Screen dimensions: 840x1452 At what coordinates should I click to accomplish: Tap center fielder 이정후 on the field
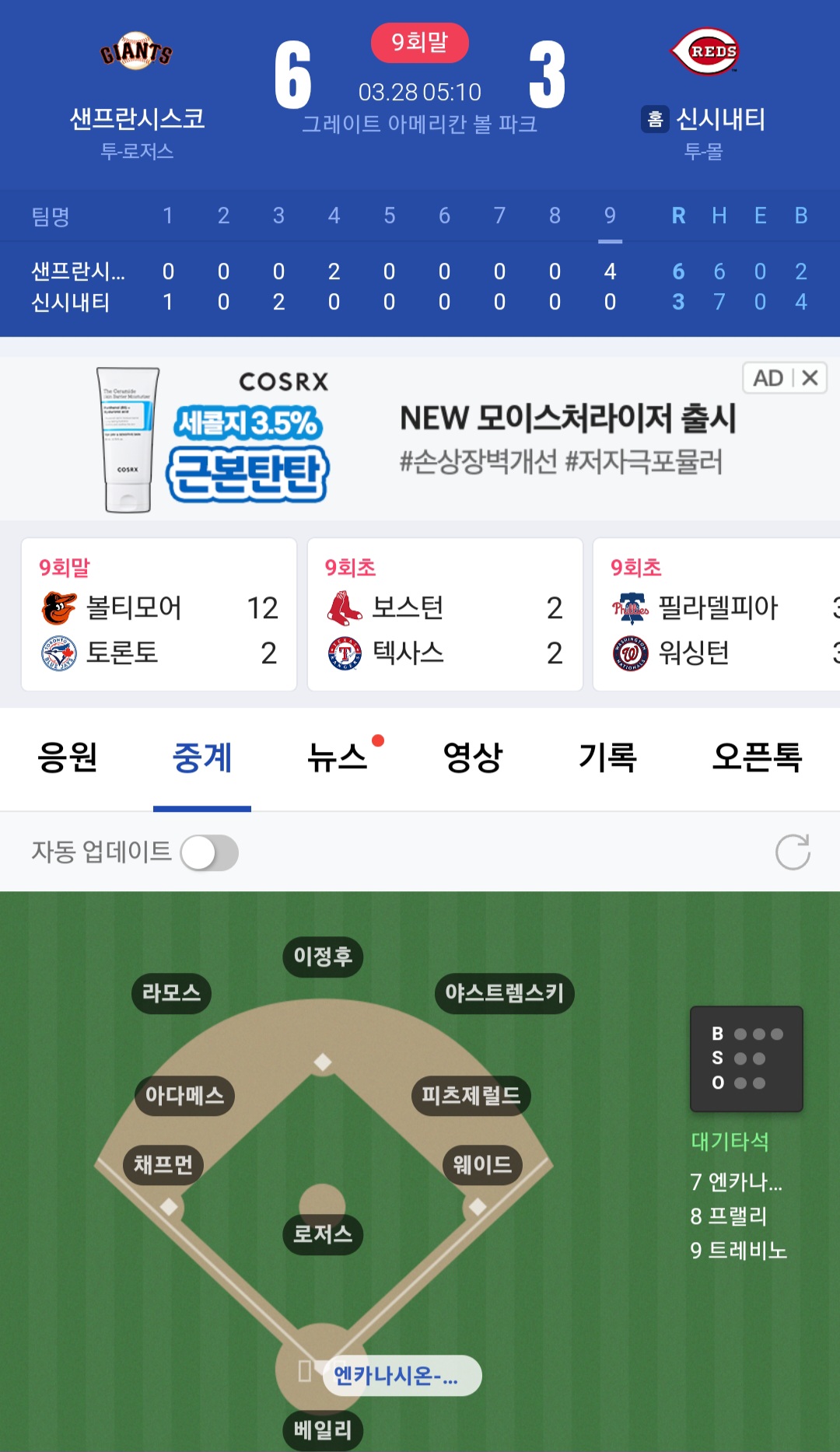click(323, 956)
